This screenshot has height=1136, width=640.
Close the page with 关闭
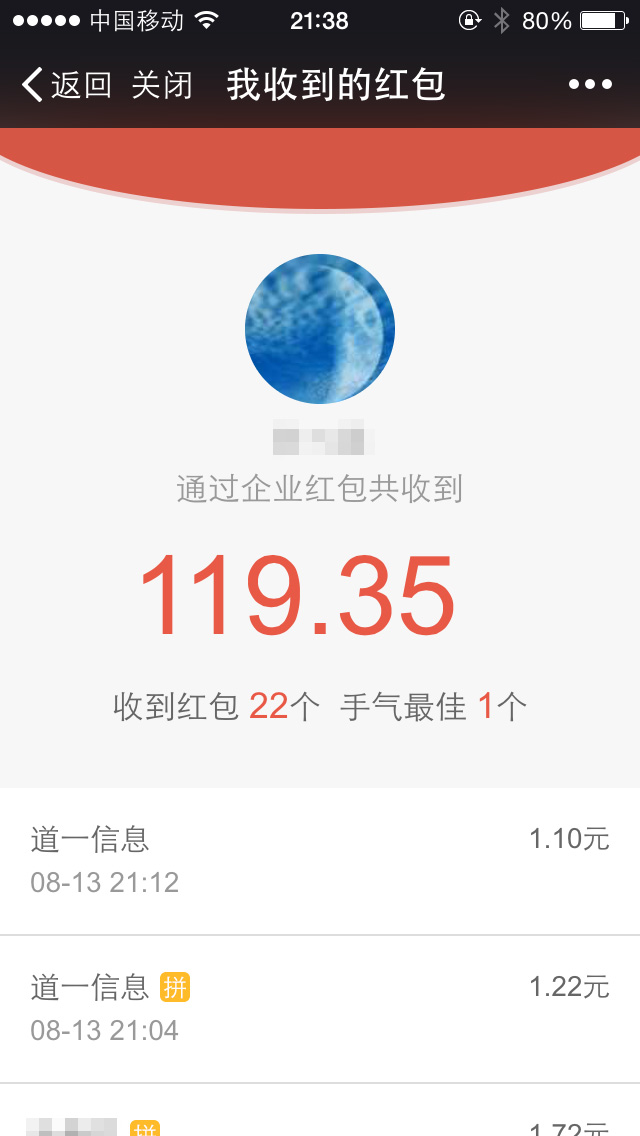[x=162, y=85]
